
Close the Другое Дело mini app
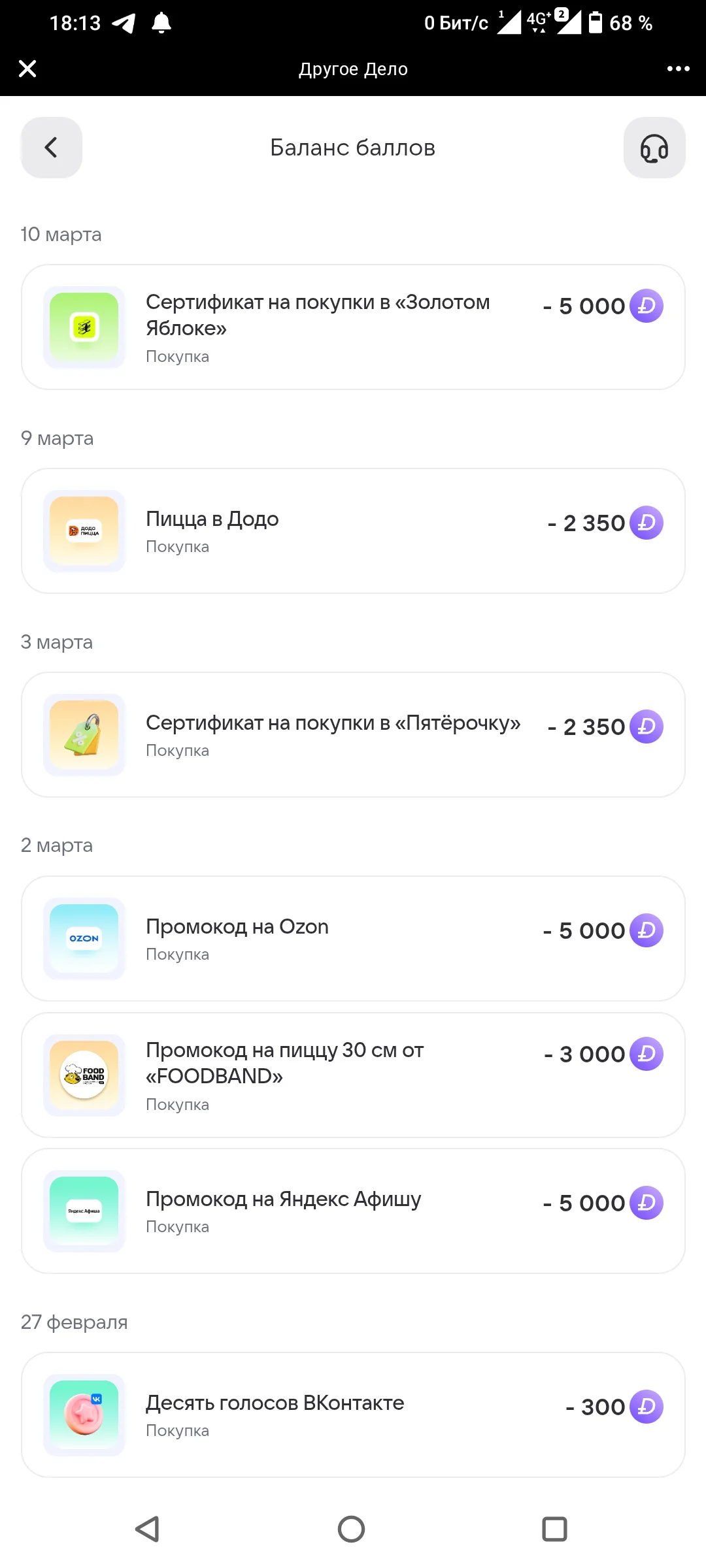[27, 69]
